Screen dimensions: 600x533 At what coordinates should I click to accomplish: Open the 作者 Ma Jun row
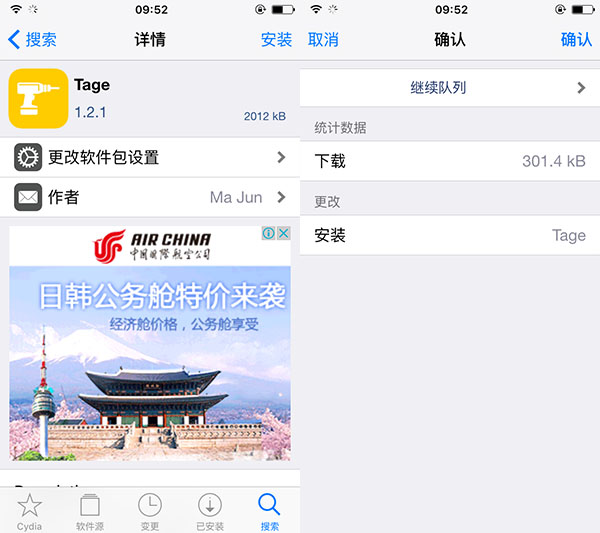click(150, 197)
